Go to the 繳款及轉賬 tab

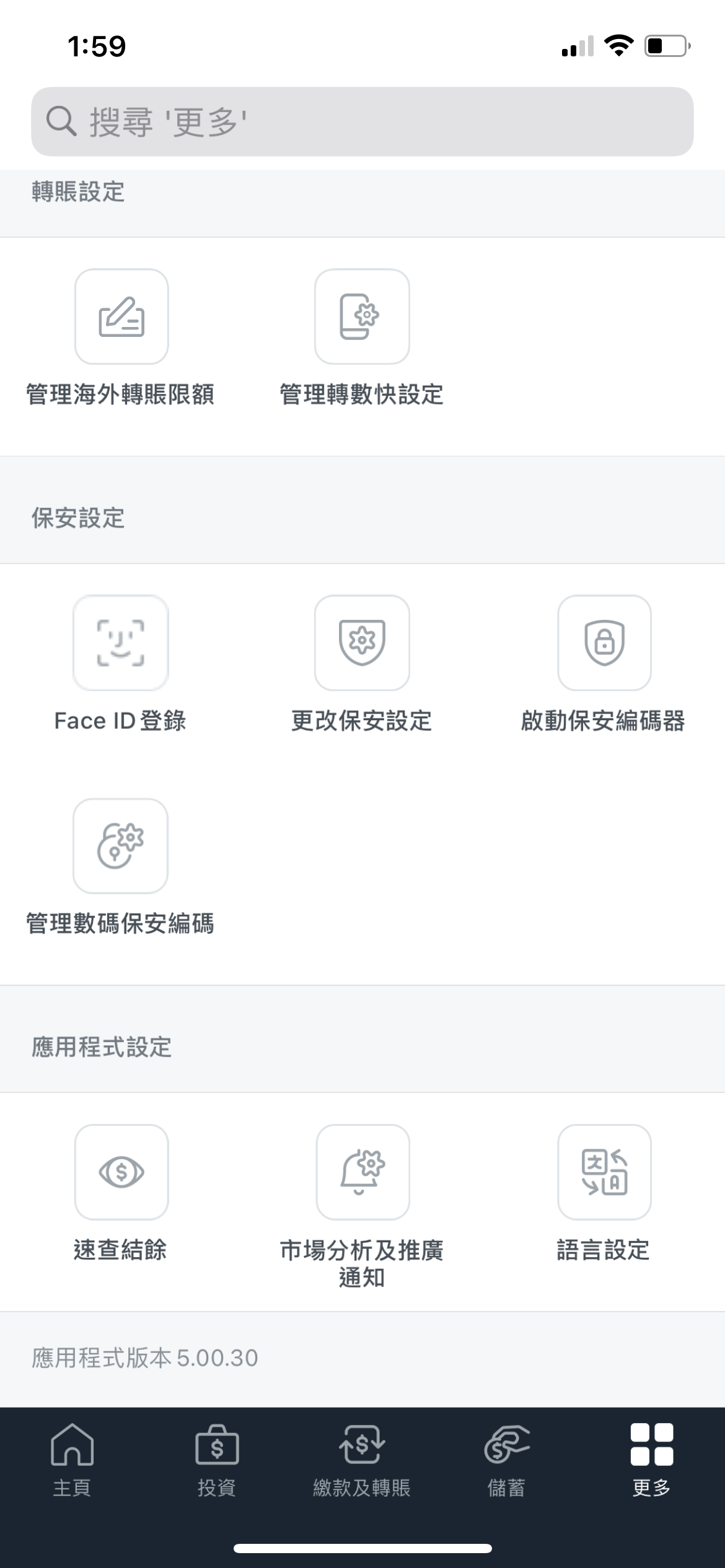[362, 1459]
